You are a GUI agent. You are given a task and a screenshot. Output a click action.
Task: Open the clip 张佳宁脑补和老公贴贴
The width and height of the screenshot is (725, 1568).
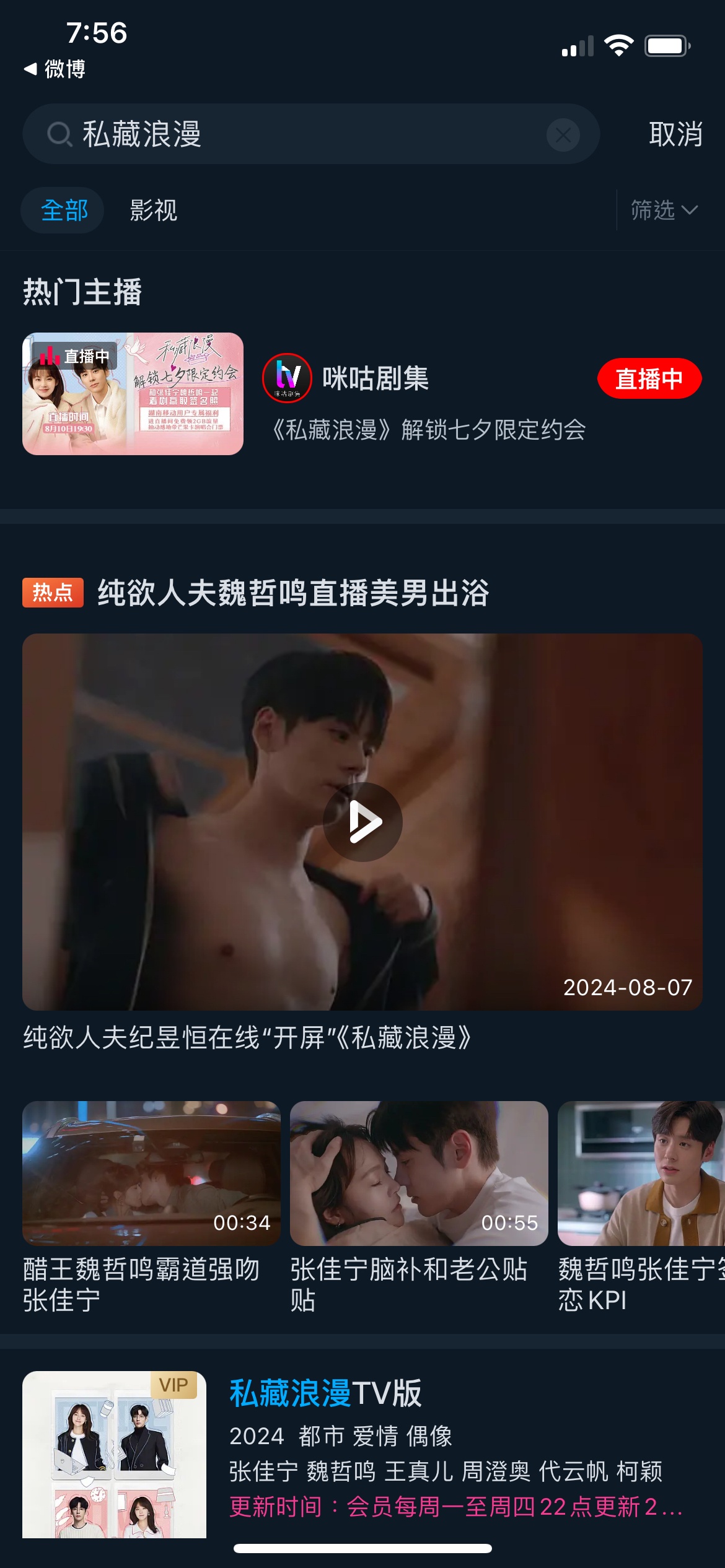[419, 1173]
